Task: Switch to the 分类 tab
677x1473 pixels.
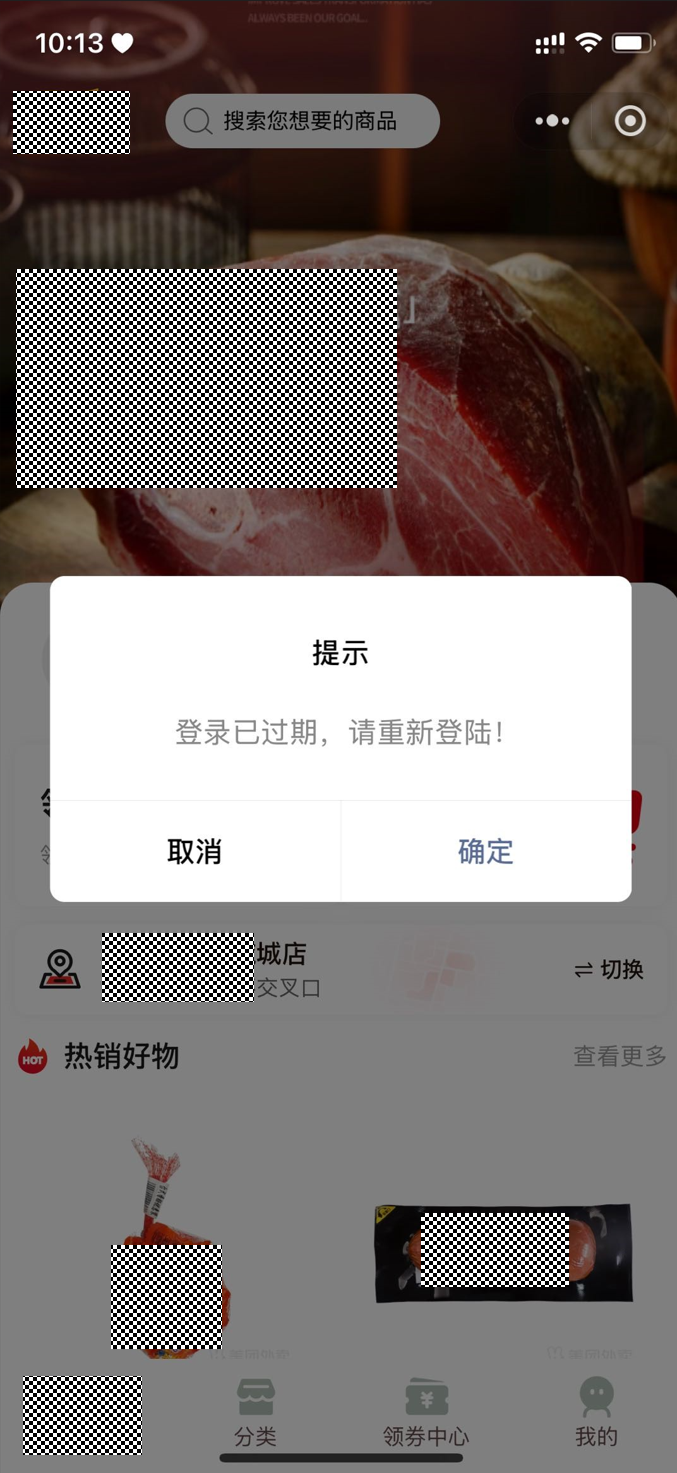Action: click(x=256, y=1411)
